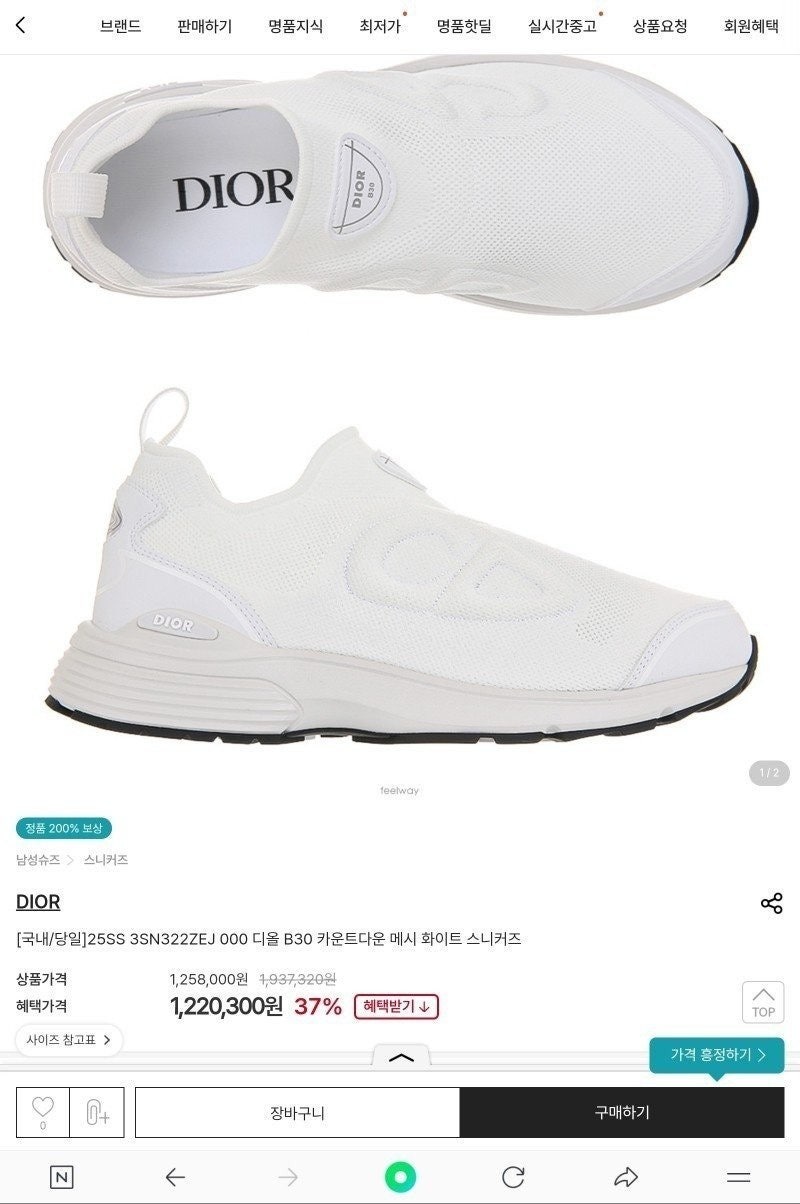Go back using the top-left arrow
The image size is (800, 1204).
[21, 25]
